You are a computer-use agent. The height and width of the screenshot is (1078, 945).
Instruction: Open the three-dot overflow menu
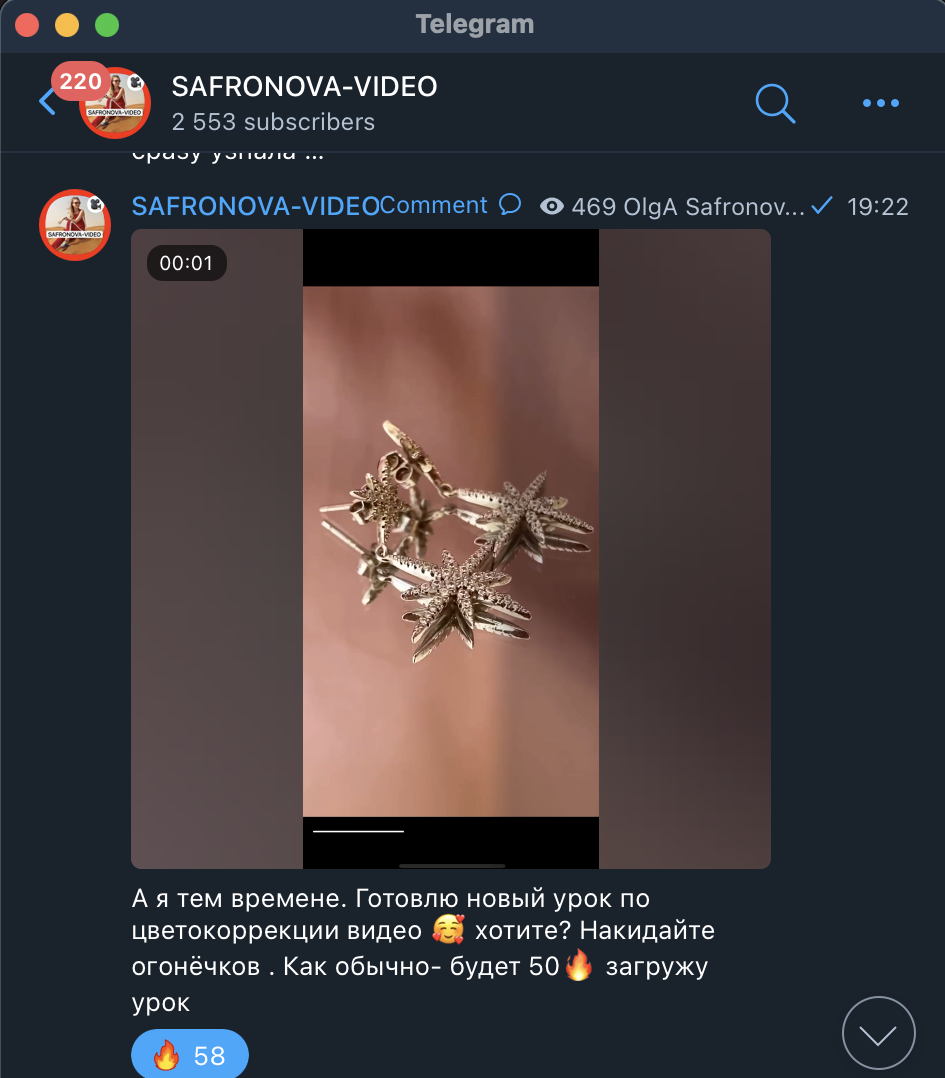[x=880, y=102]
